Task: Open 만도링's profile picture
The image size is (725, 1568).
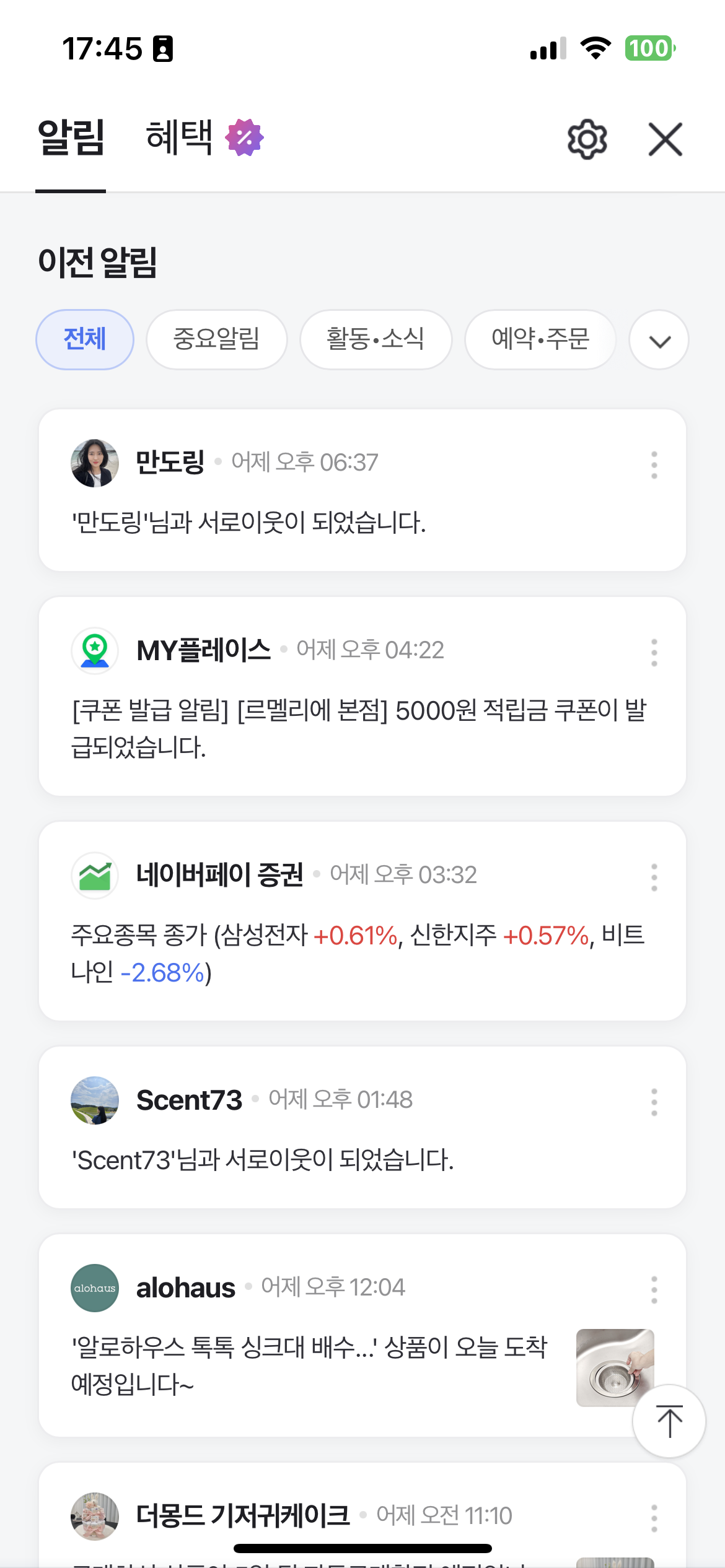Action: [94, 462]
